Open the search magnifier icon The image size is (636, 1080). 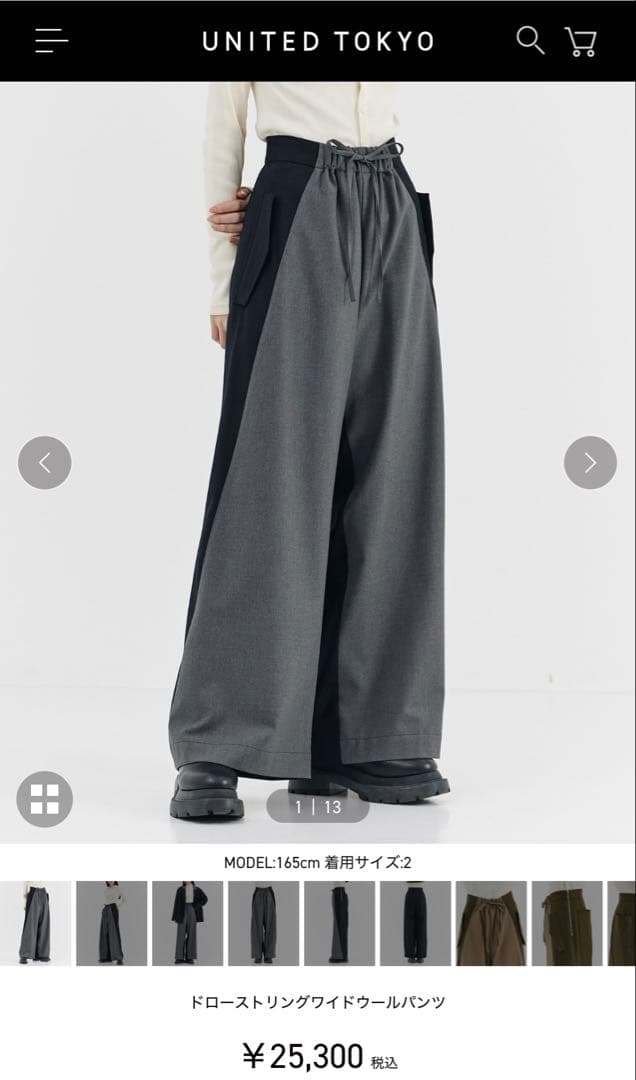tap(530, 40)
